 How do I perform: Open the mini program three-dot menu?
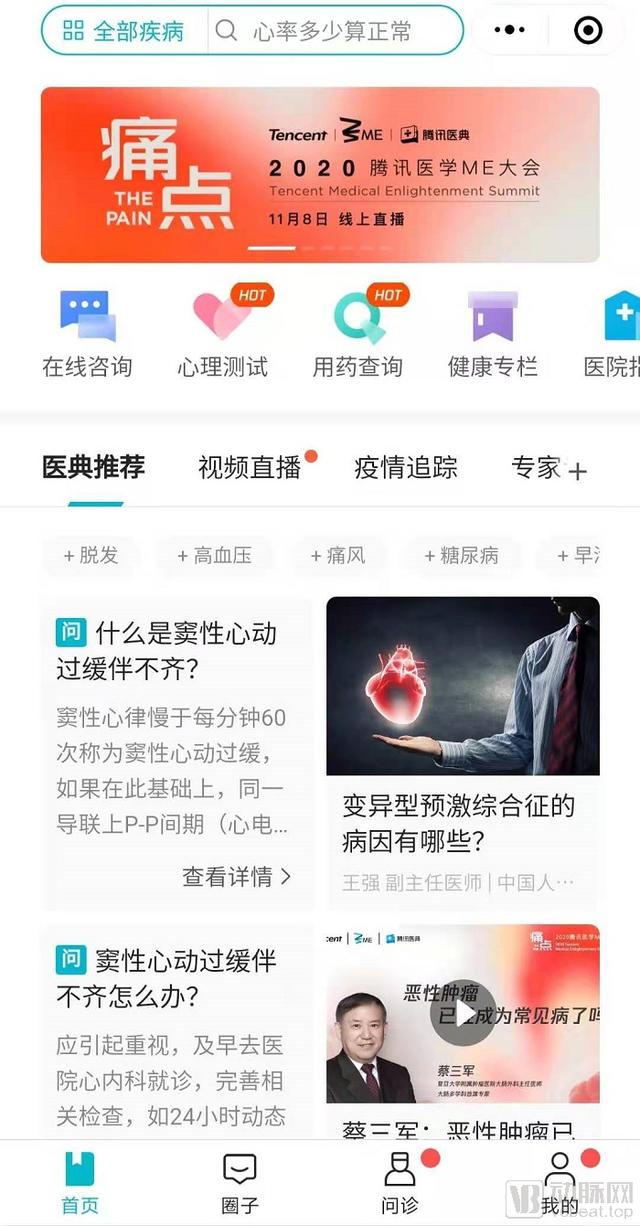[509, 31]
